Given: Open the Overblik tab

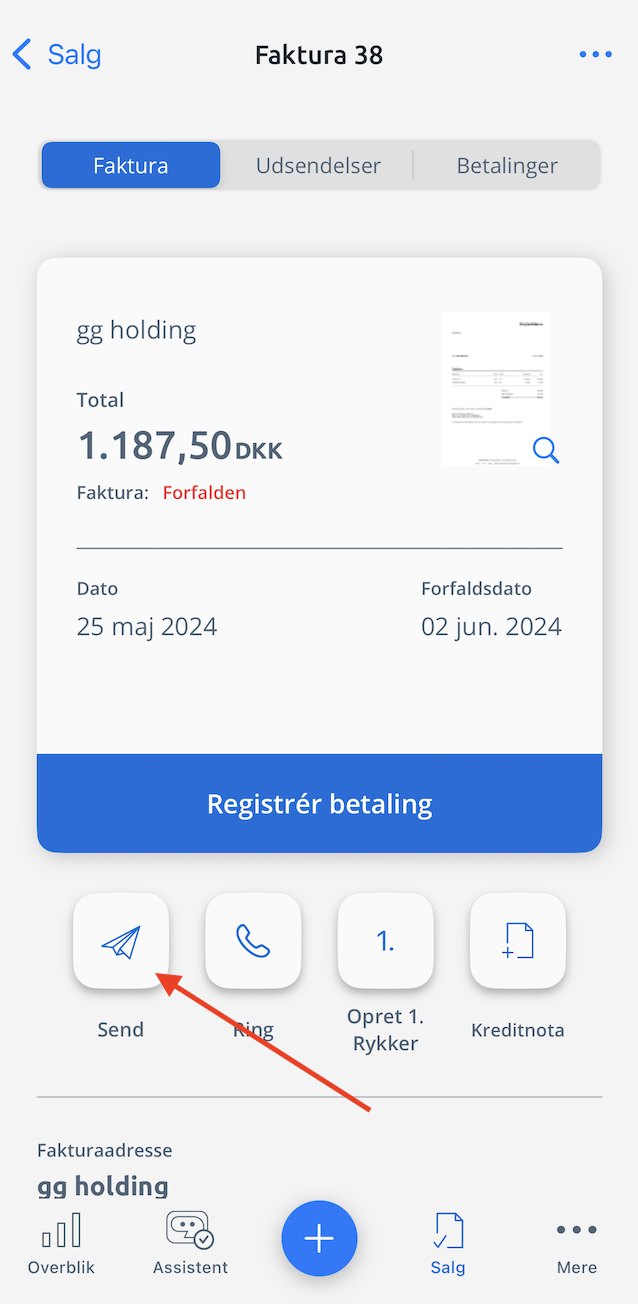Looking at the screenshot, I should (61, 1243).
